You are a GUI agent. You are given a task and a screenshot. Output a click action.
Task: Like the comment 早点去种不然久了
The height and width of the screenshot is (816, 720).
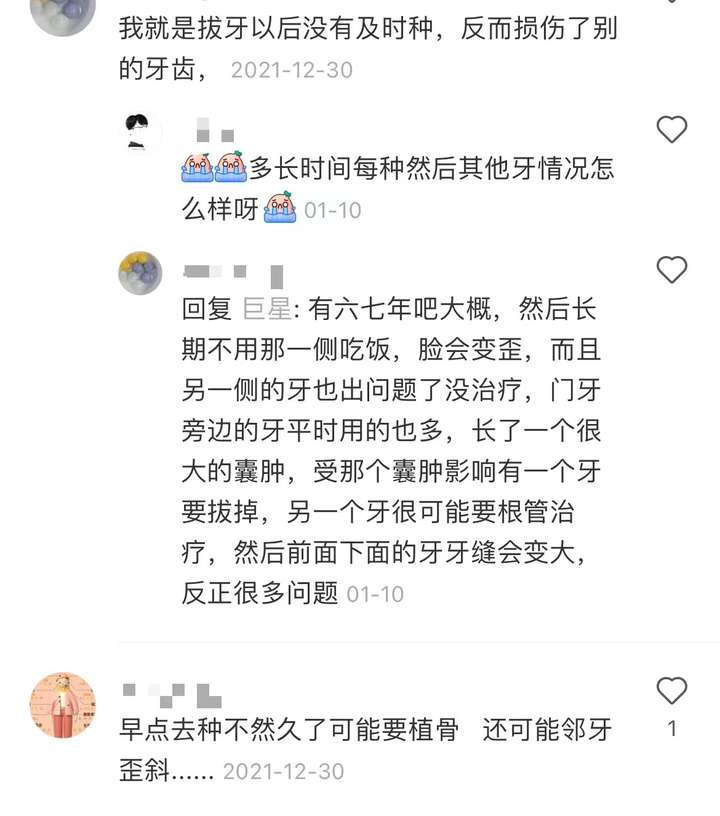click(x=671, y=691)
